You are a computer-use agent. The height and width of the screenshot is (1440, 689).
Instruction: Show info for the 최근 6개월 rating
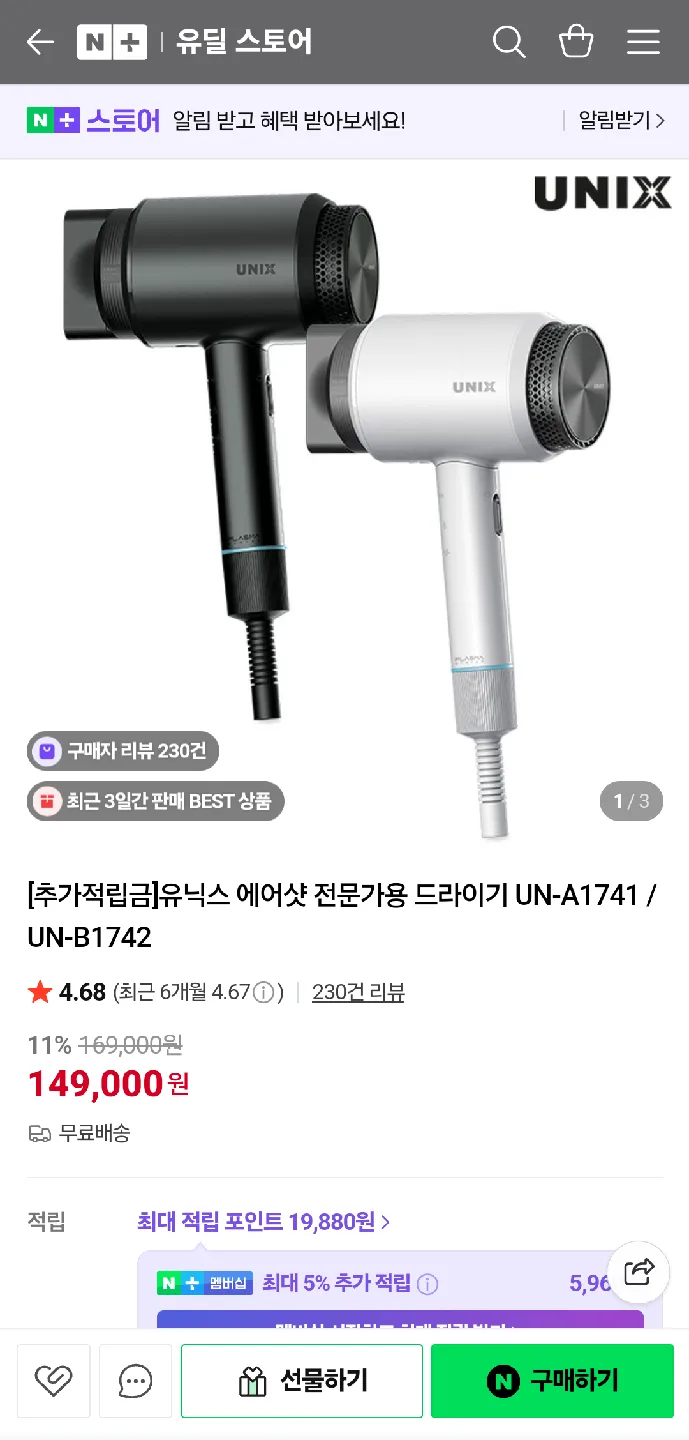[264, 993]
